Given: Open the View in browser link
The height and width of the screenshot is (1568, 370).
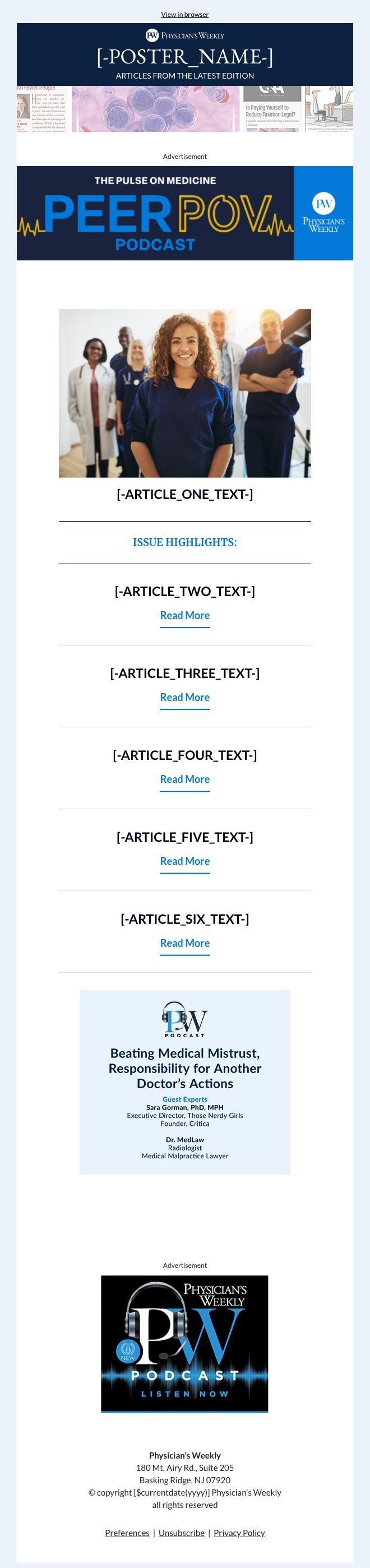Looking at the screenshot, I should click(184, 15).
